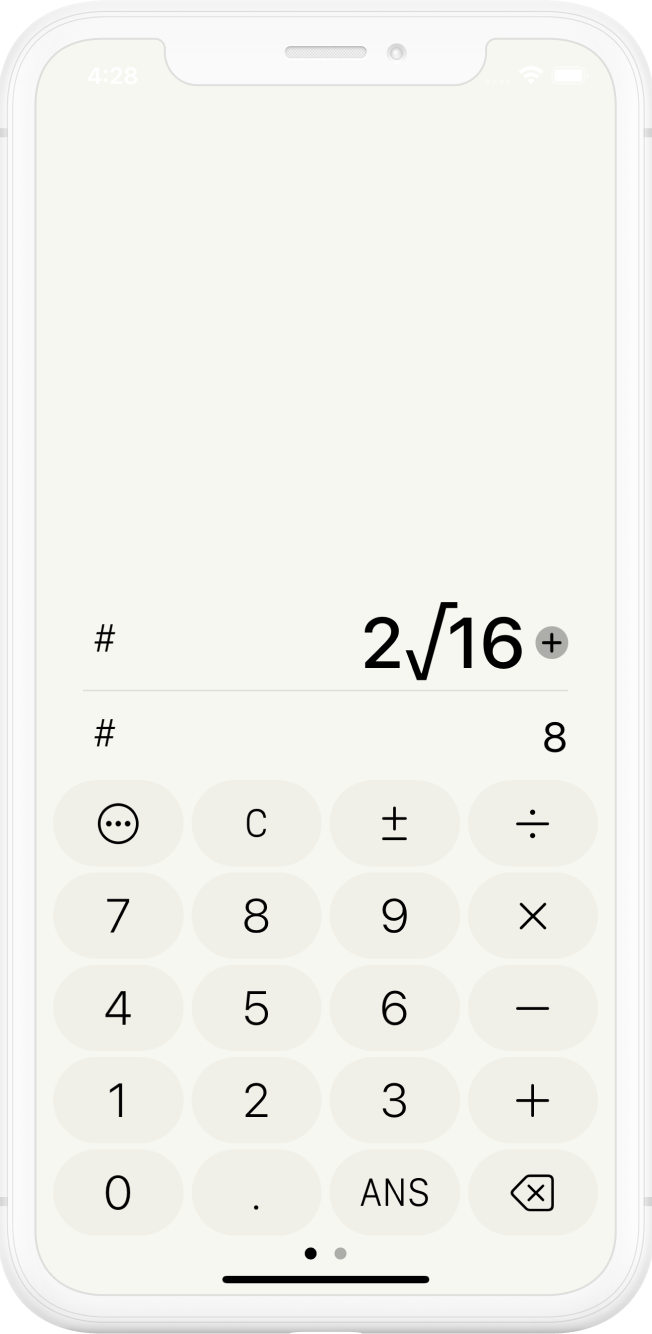The image size is (652, 1334).
Task: Insert a decimal point
Action: [x=256, y=1192]
